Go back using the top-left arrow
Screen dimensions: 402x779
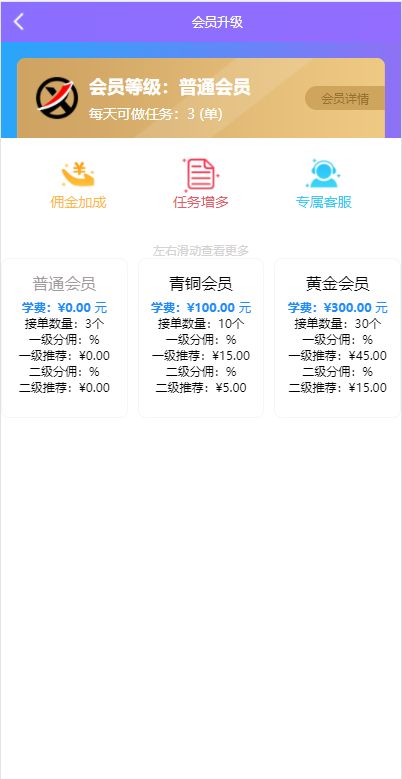pyautogui.click(x=18, y=22)
